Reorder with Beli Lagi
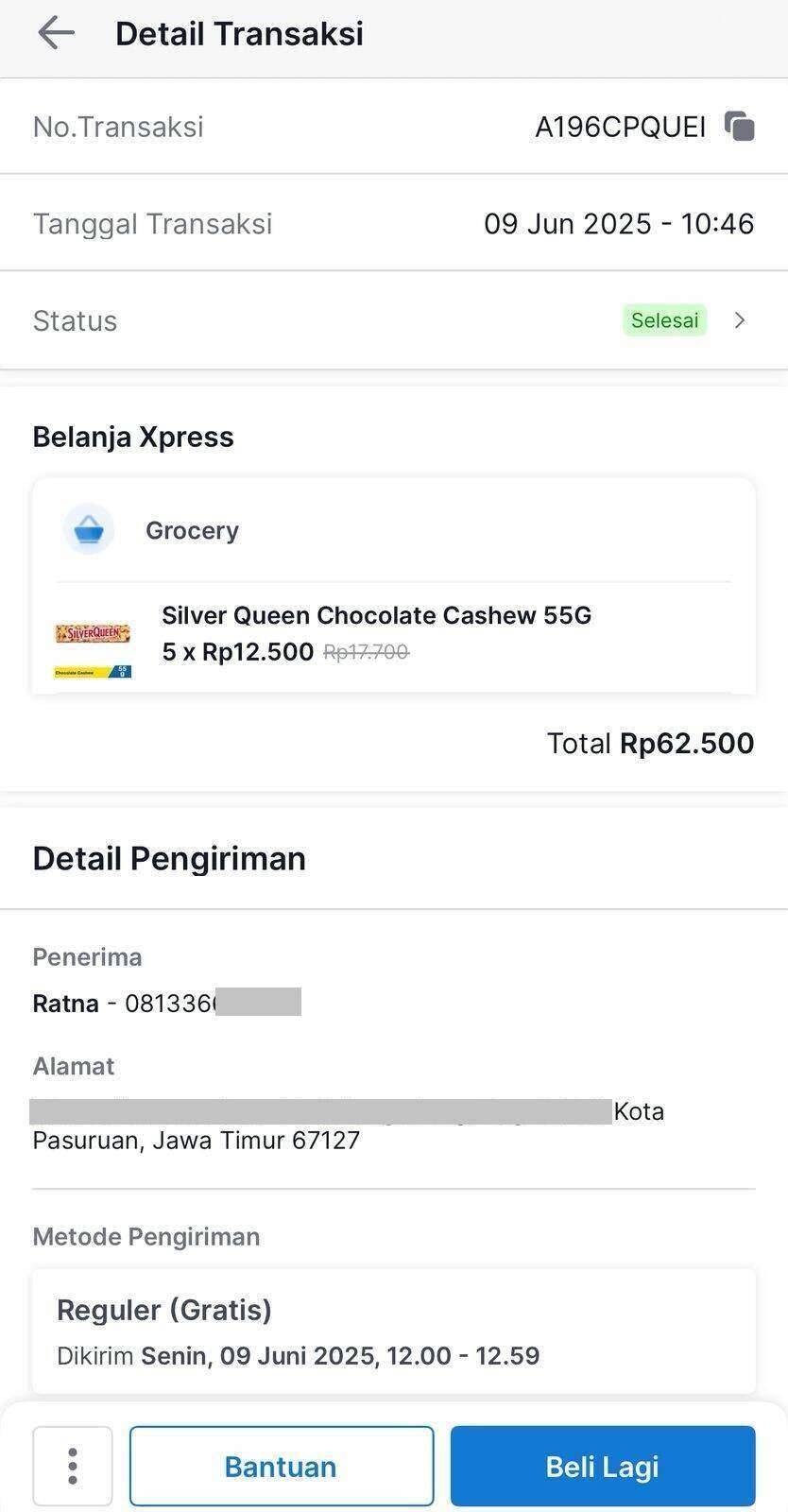Viewport: 788px width, 1512px height. coord(603,1466)
